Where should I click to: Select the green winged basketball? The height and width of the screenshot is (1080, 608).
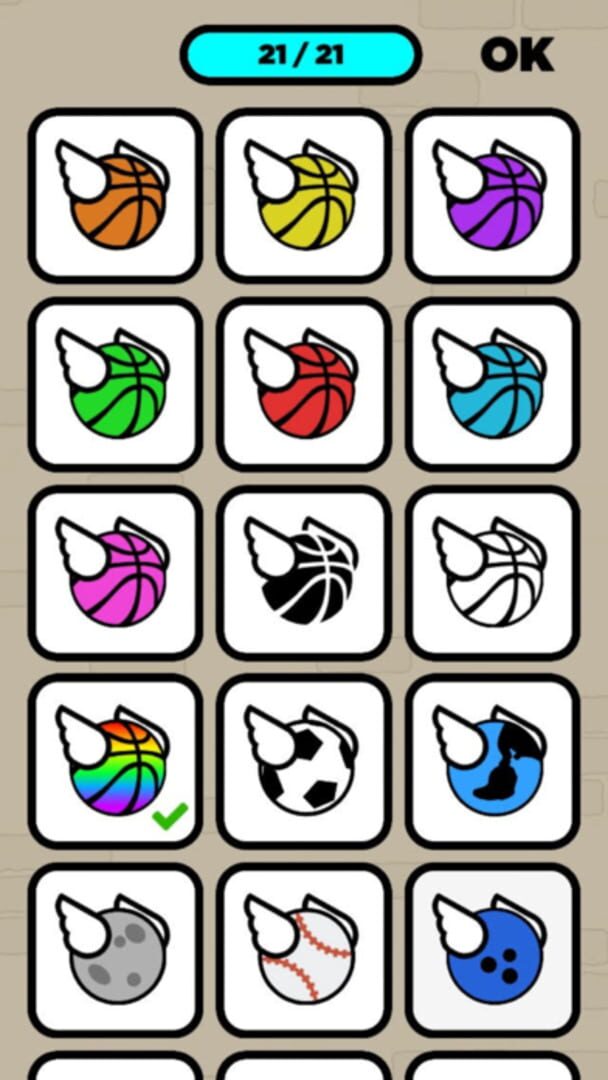pos(116,384)
